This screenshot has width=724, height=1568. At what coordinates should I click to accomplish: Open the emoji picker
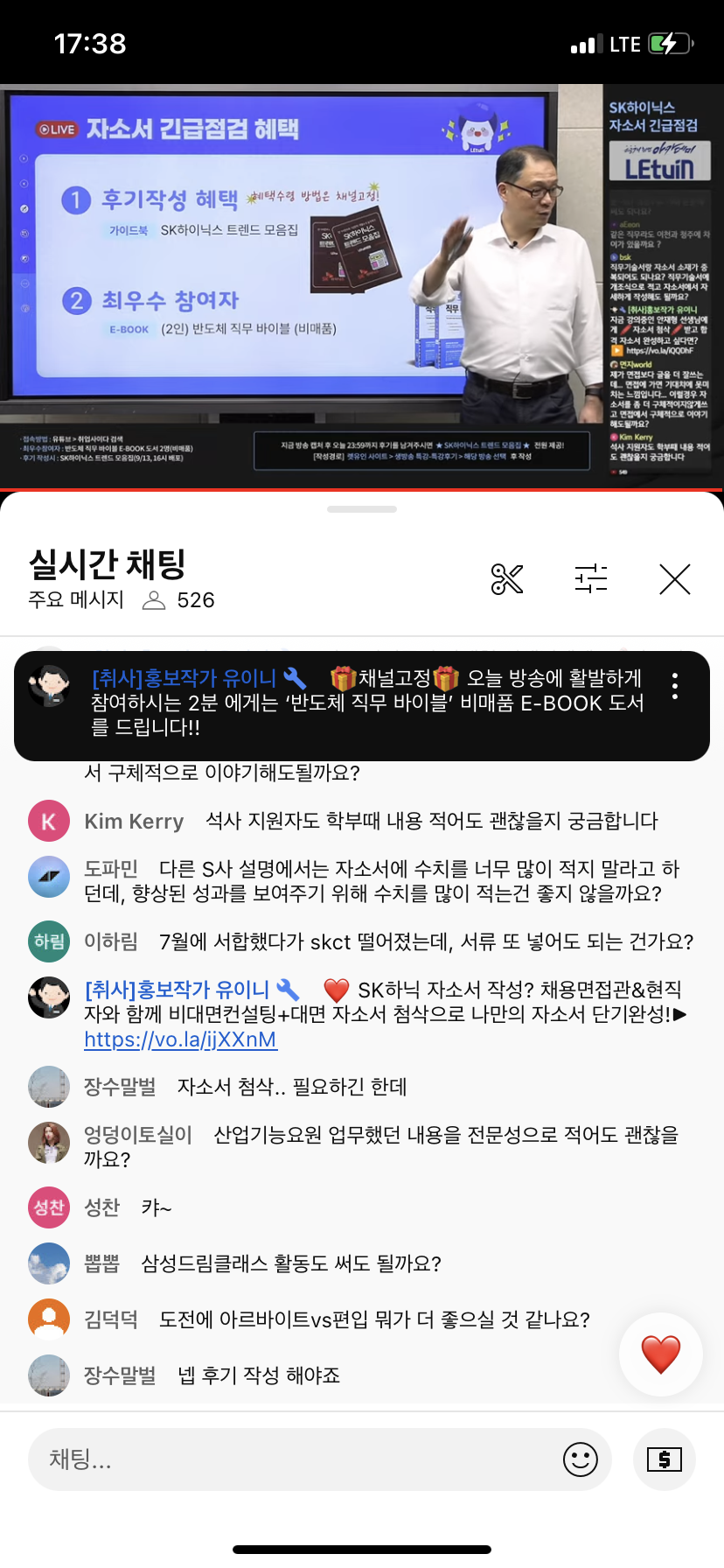pos(581,1459)
